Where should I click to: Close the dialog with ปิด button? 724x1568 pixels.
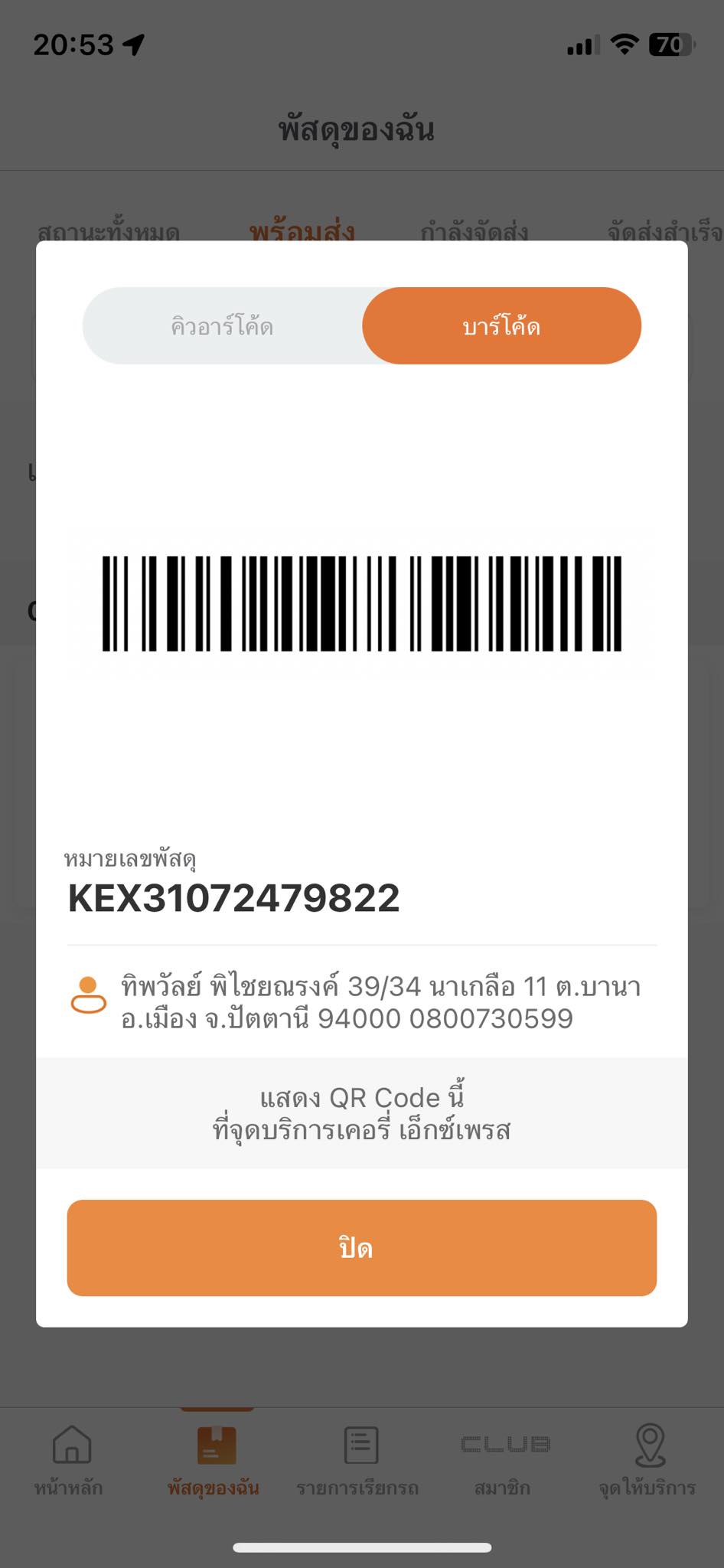[361, 1248]
